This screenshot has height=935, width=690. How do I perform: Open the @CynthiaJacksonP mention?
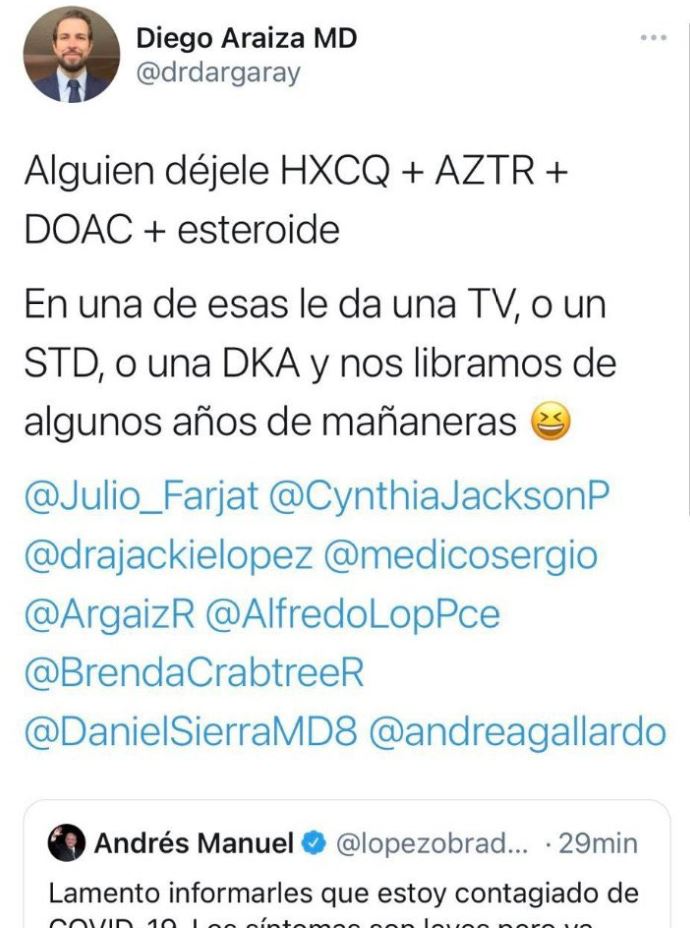440,494
